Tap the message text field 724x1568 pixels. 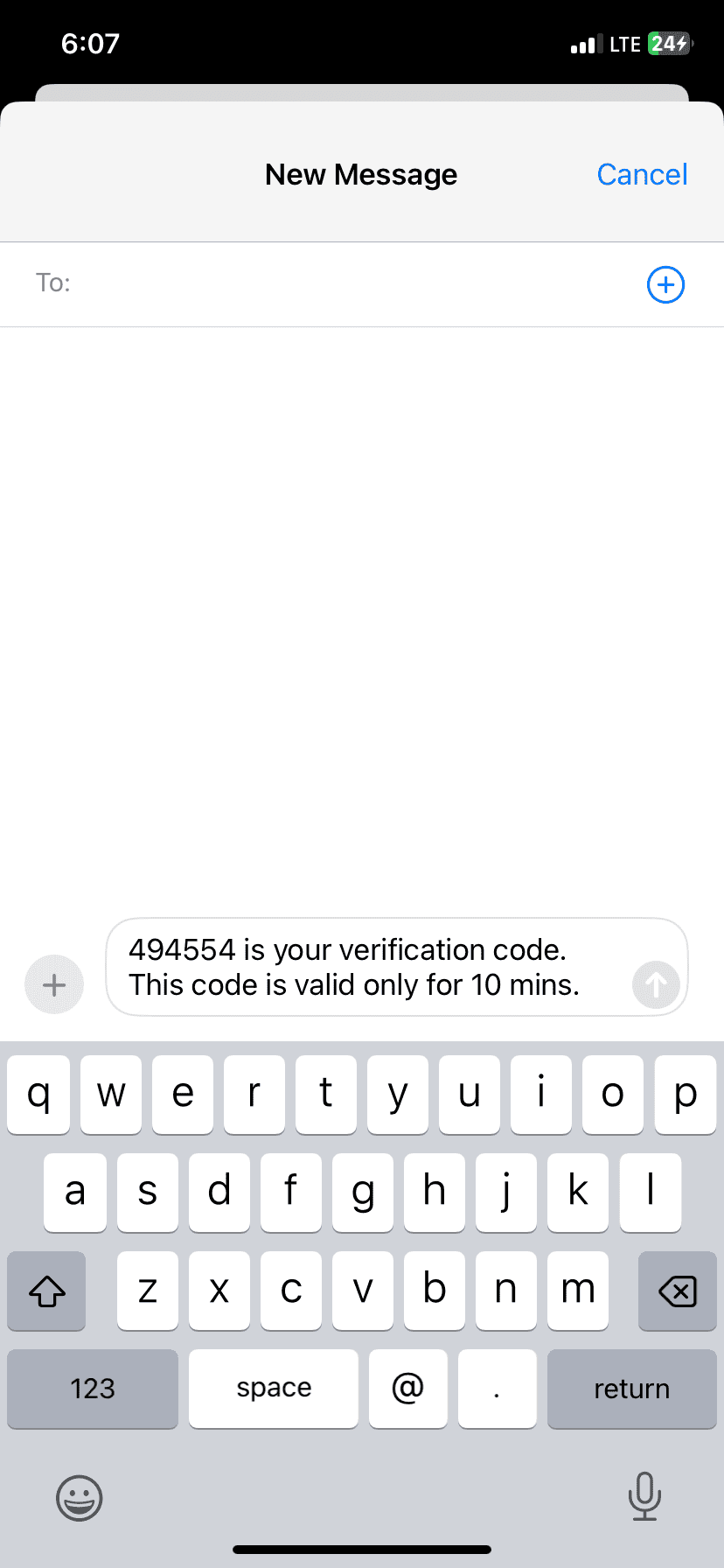click(x=367, y=967)
